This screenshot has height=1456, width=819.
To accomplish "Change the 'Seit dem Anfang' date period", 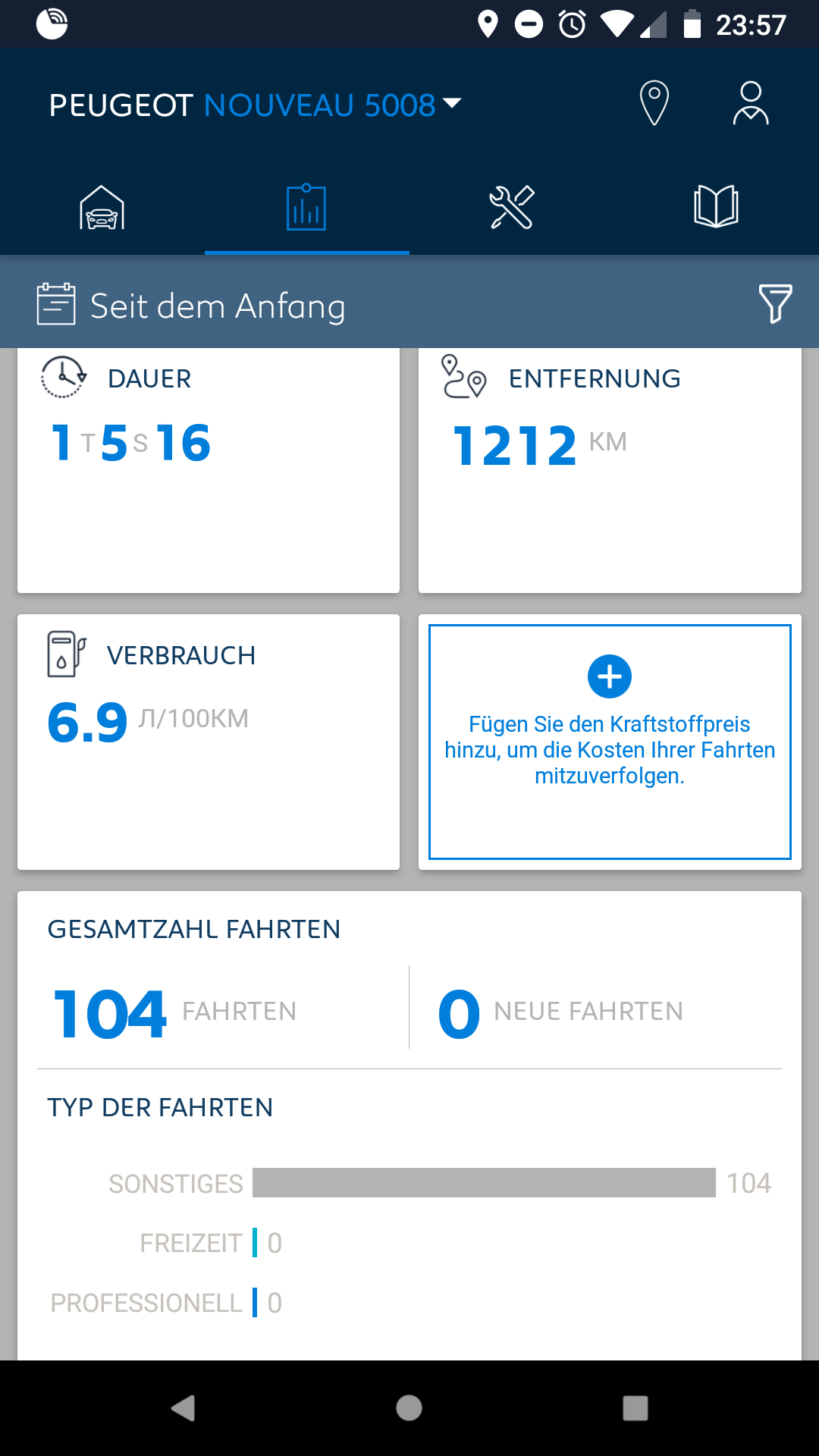I will 192,306.
